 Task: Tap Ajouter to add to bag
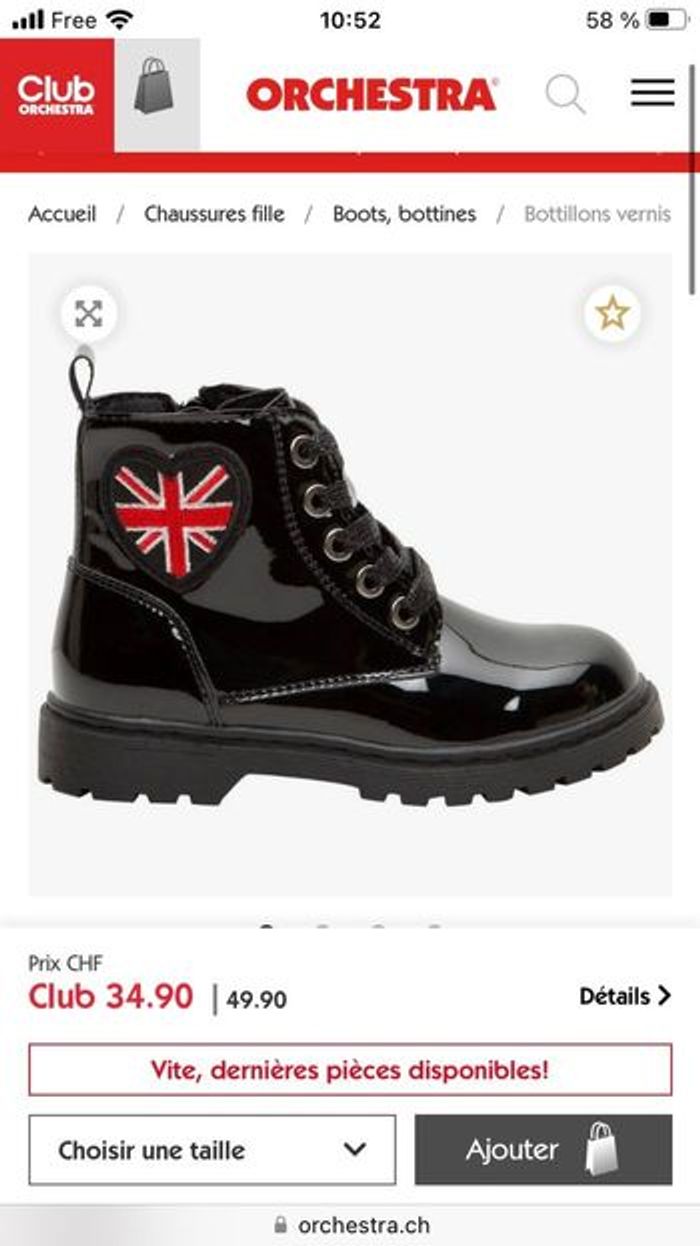543,1150
